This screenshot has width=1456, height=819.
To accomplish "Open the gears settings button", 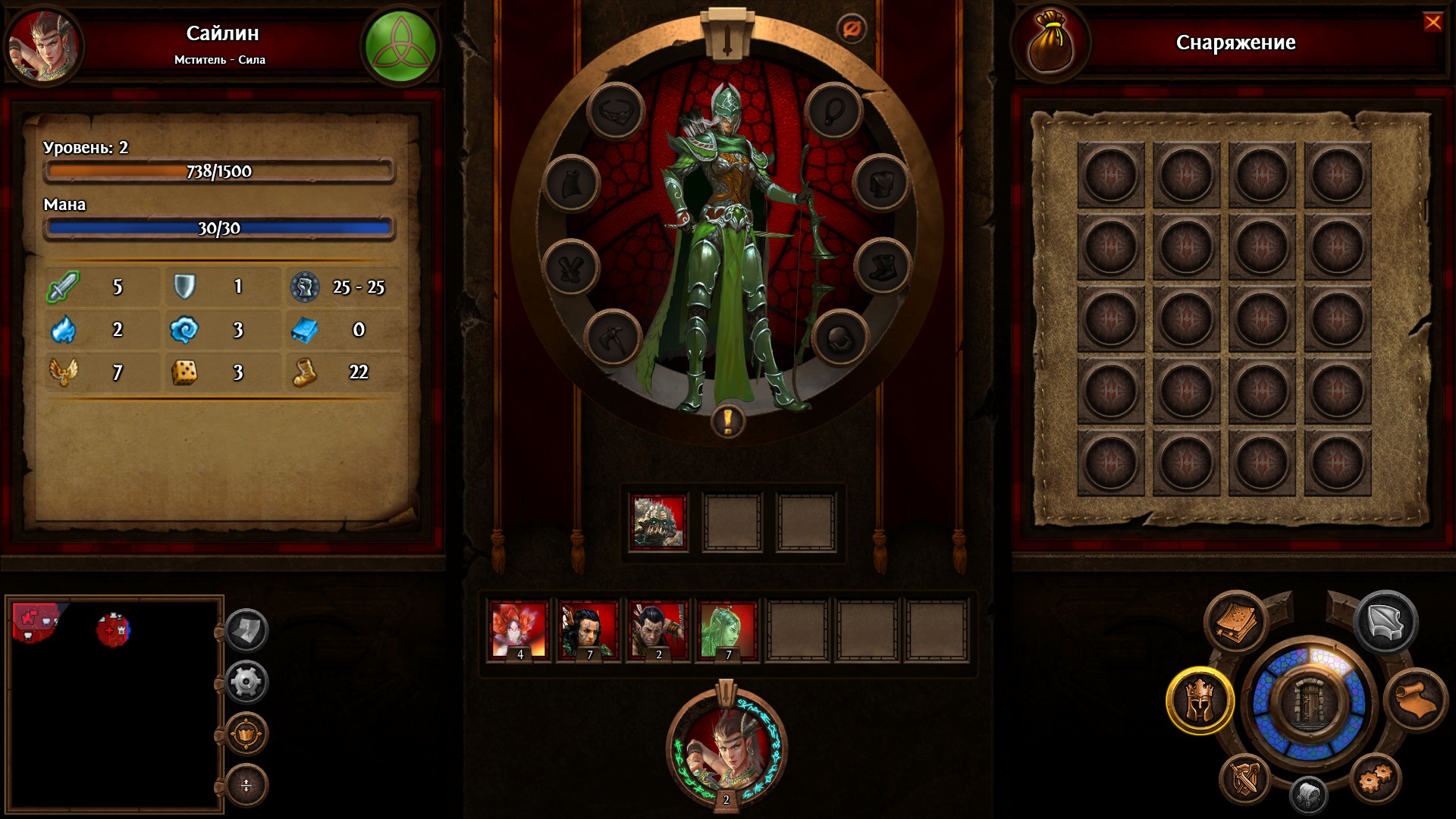I will point(1375,779).
